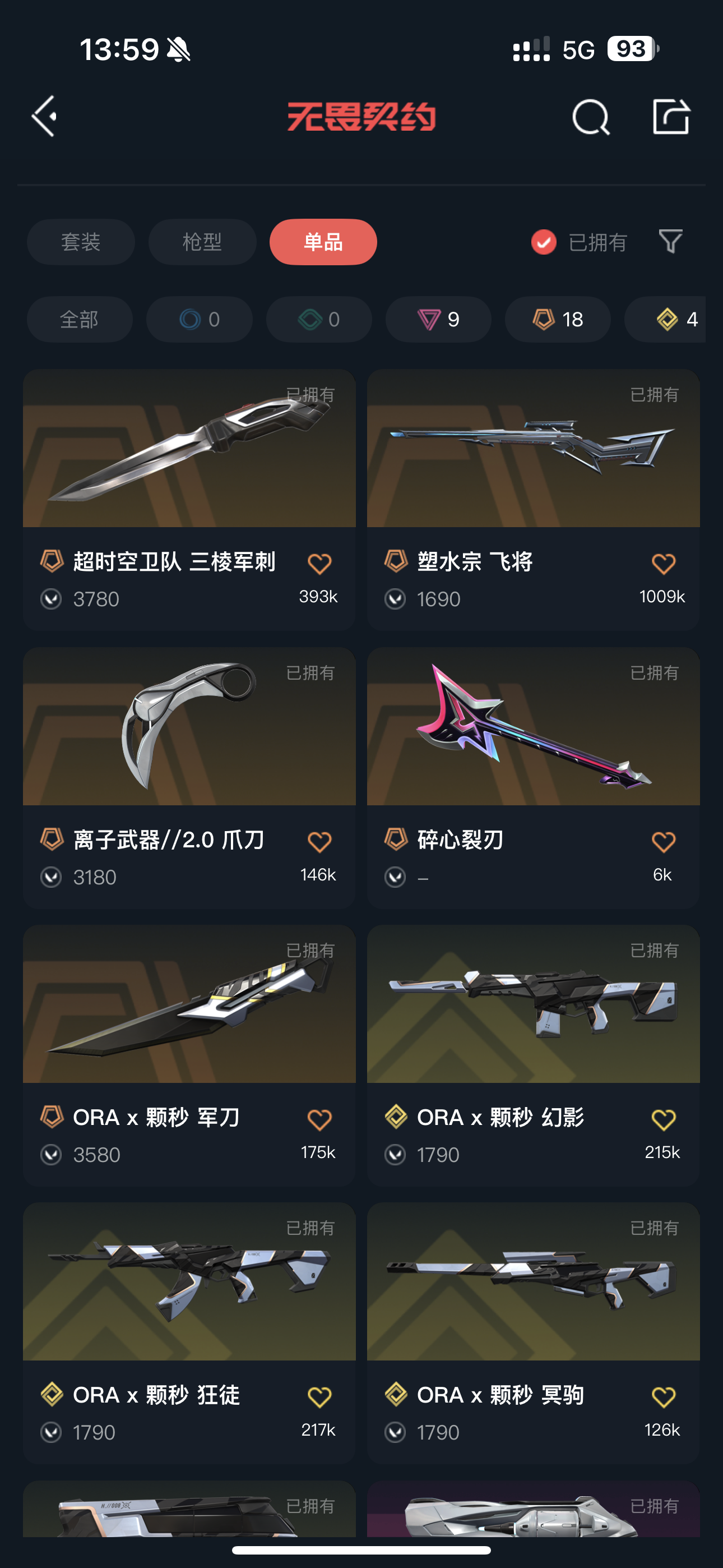Select the pink rarity chip showing 9
The image size is (723, 1568).
(x=438, y=320)
